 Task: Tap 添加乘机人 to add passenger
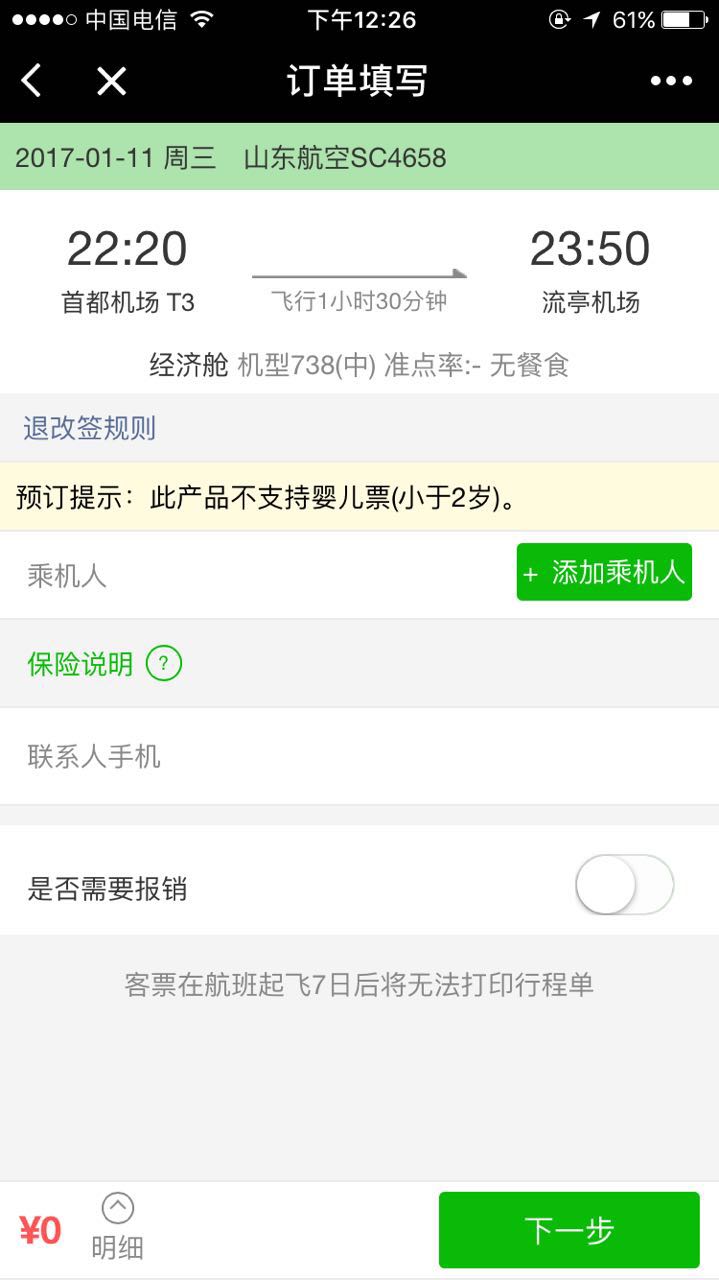pos(604,573)
